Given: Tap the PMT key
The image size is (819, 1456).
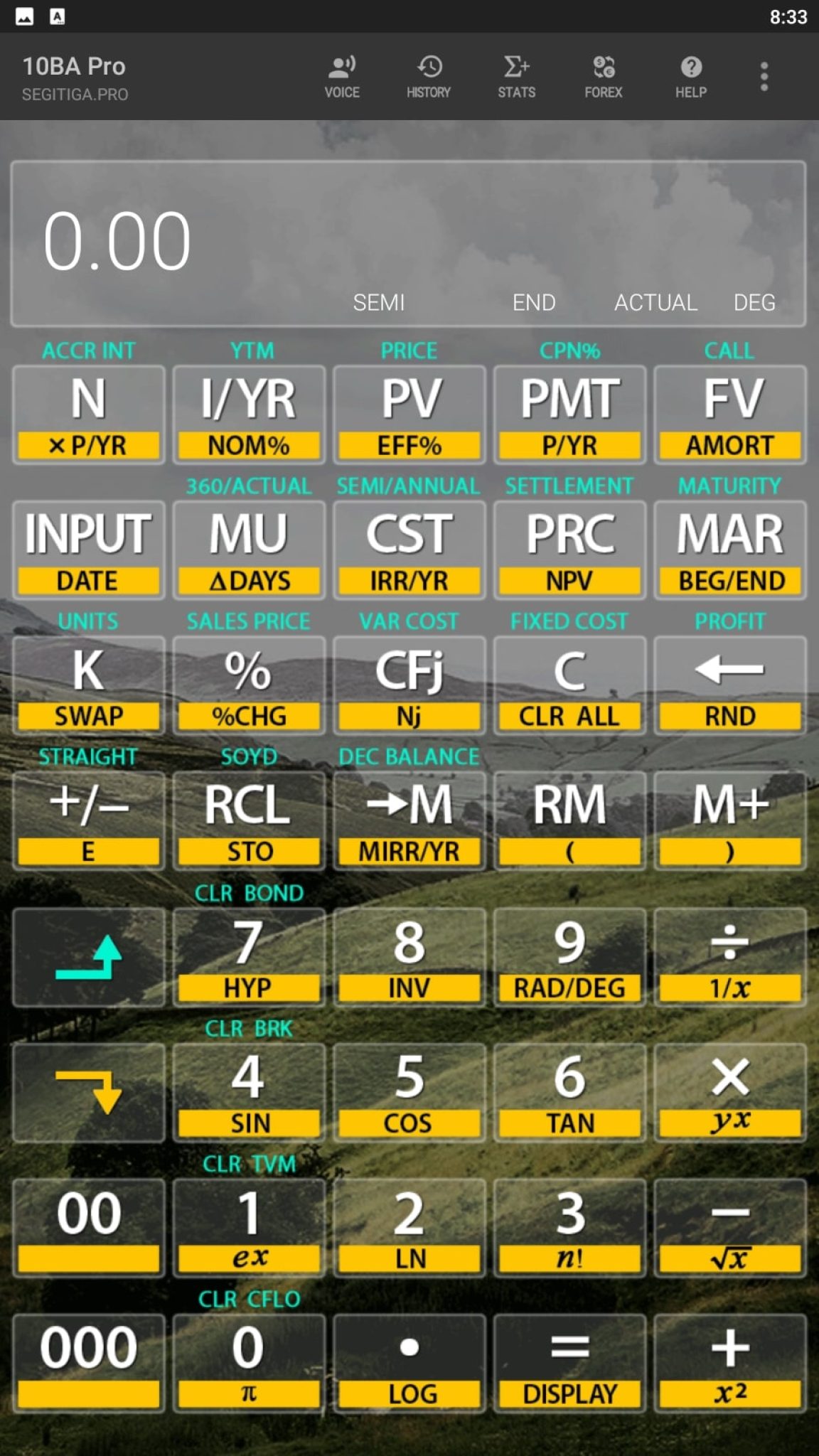Looking at the screenshot, I should click(x=569, y=415).
